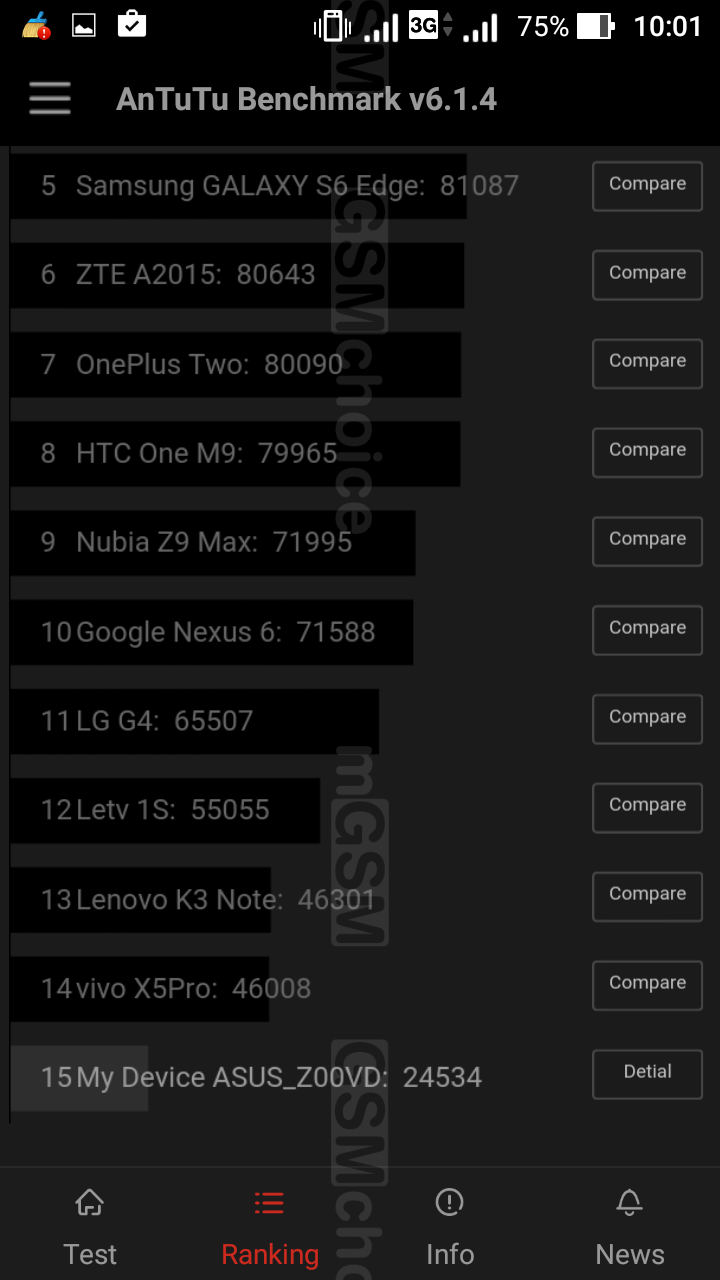Viewport: 720px width, 1280px height.
Task: Compare with OnePlus Two
Action: point(647,363)
